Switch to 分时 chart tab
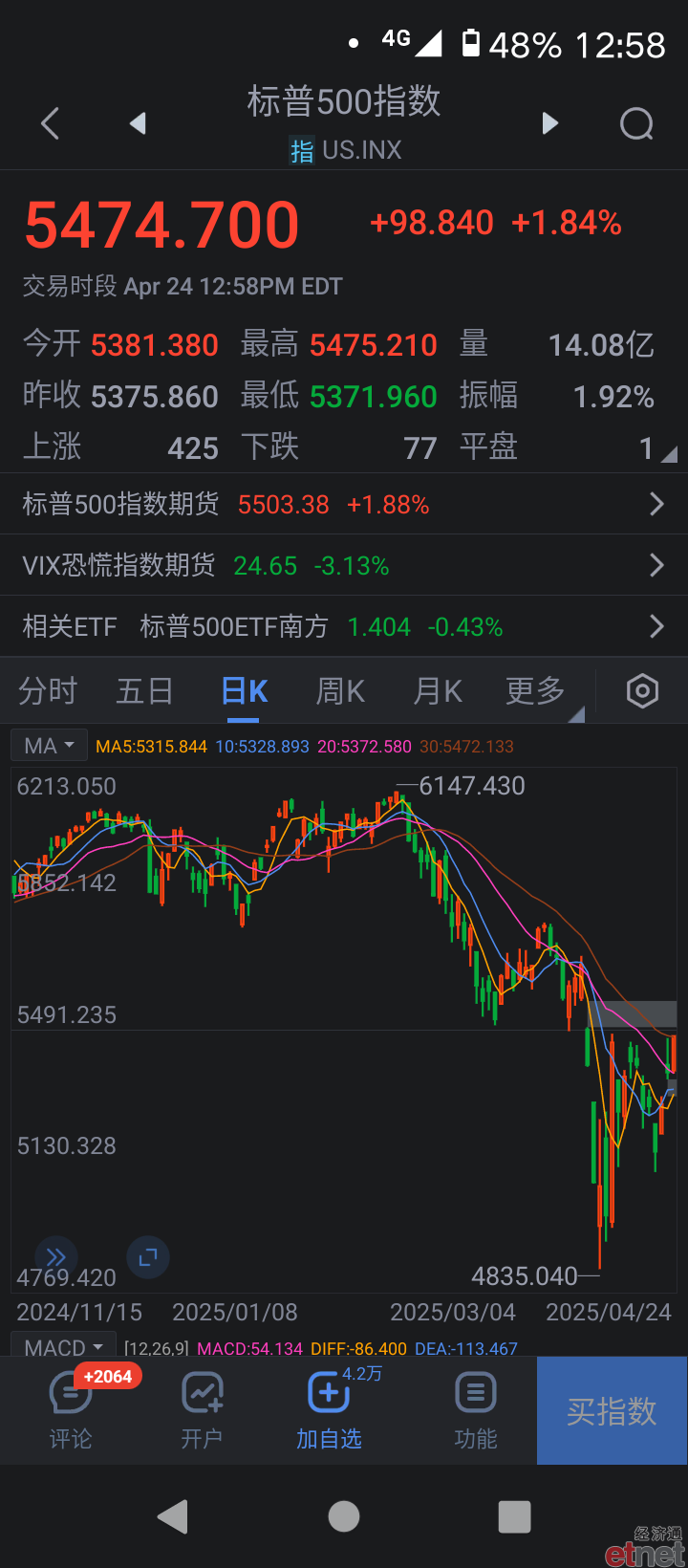 click(48, 690)
